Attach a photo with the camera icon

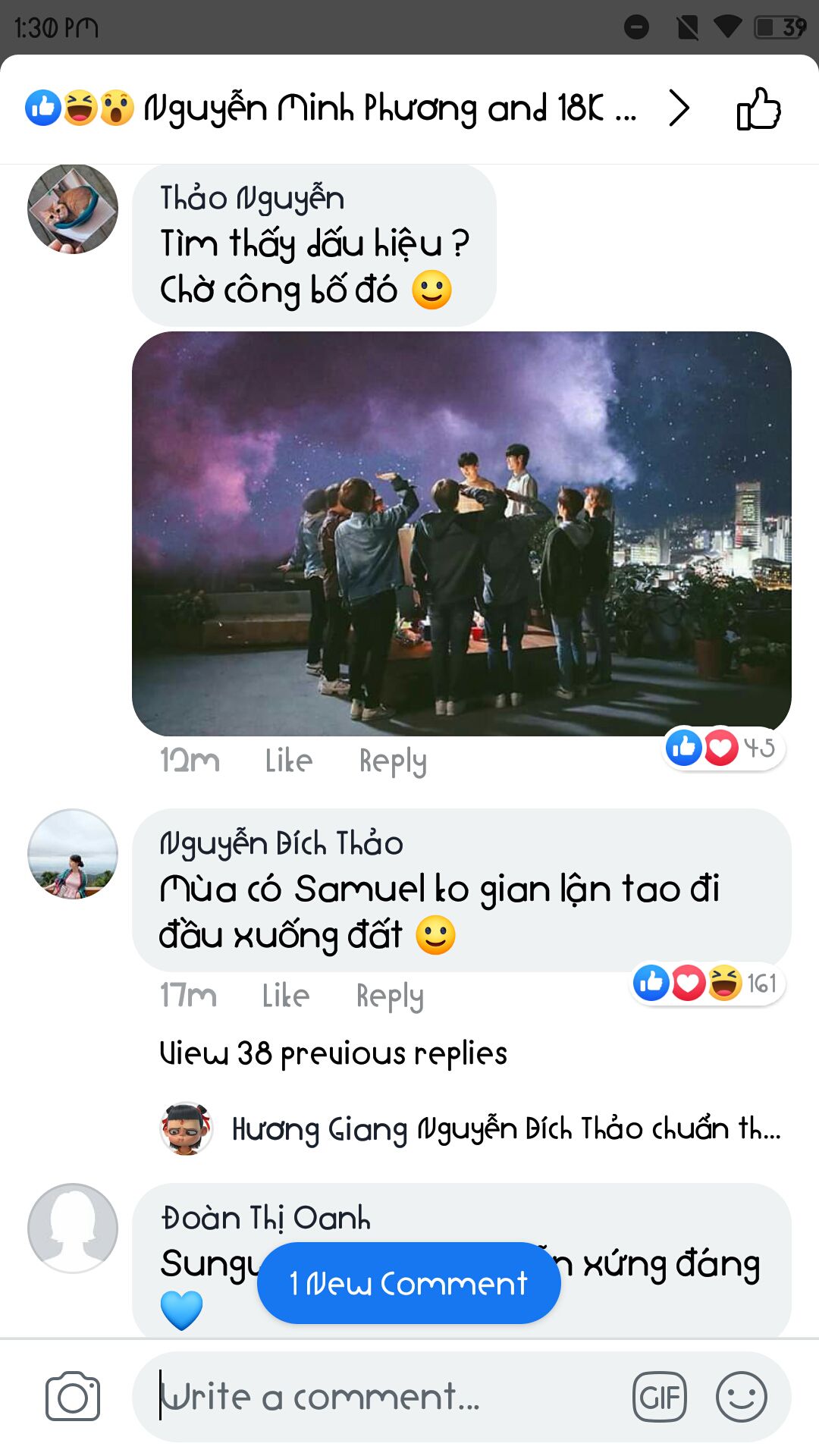[73, 1397]
